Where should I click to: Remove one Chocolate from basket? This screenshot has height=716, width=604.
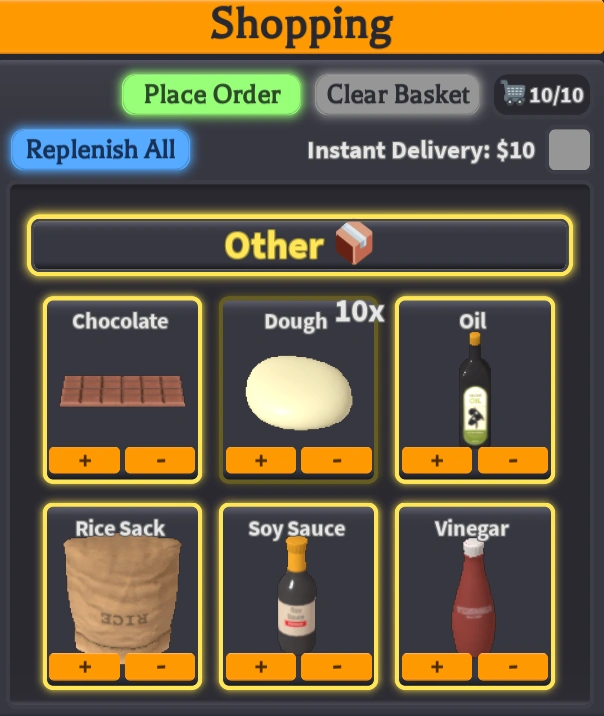pyautogui.click(x=160, y=460)
